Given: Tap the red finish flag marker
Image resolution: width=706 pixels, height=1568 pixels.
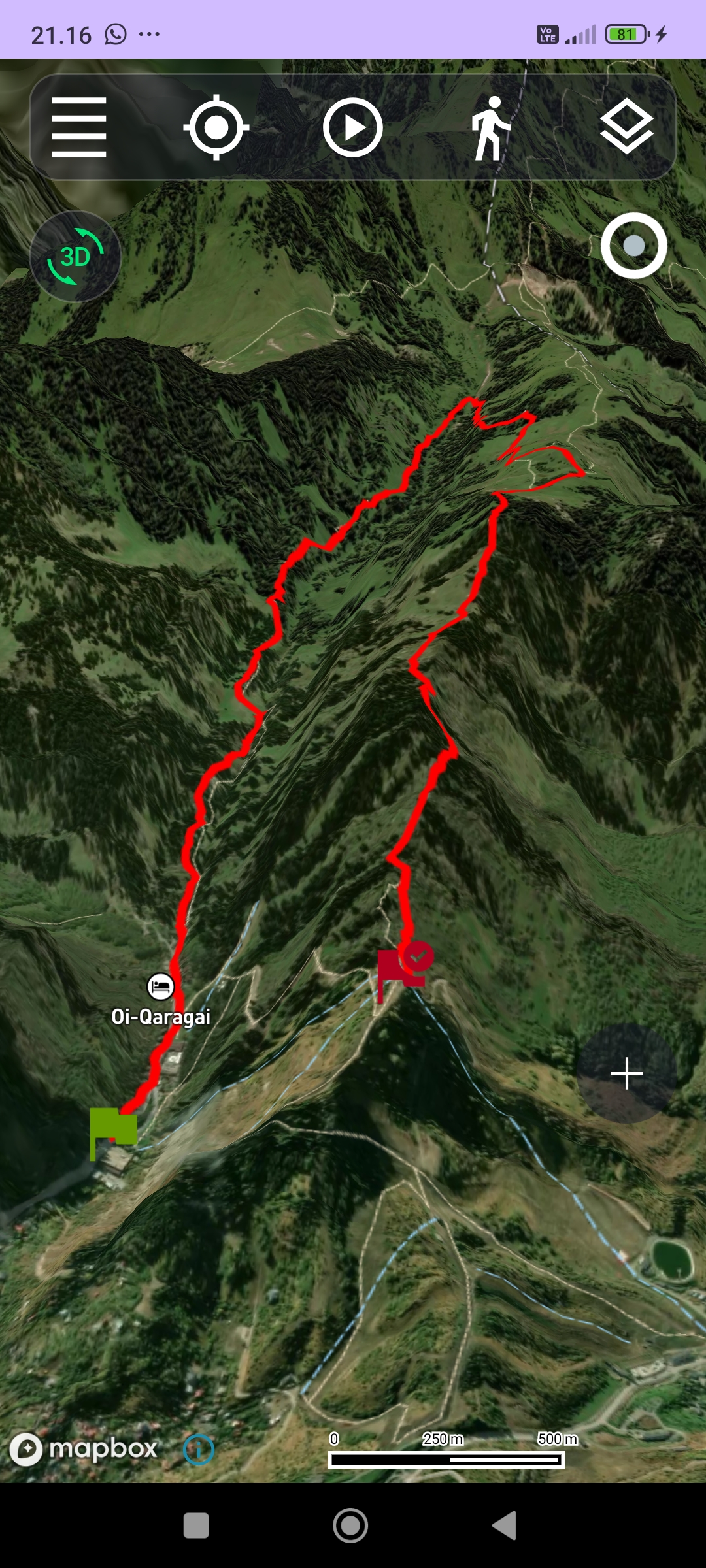Looking at the screenshot, I should [x=400, y=970].
